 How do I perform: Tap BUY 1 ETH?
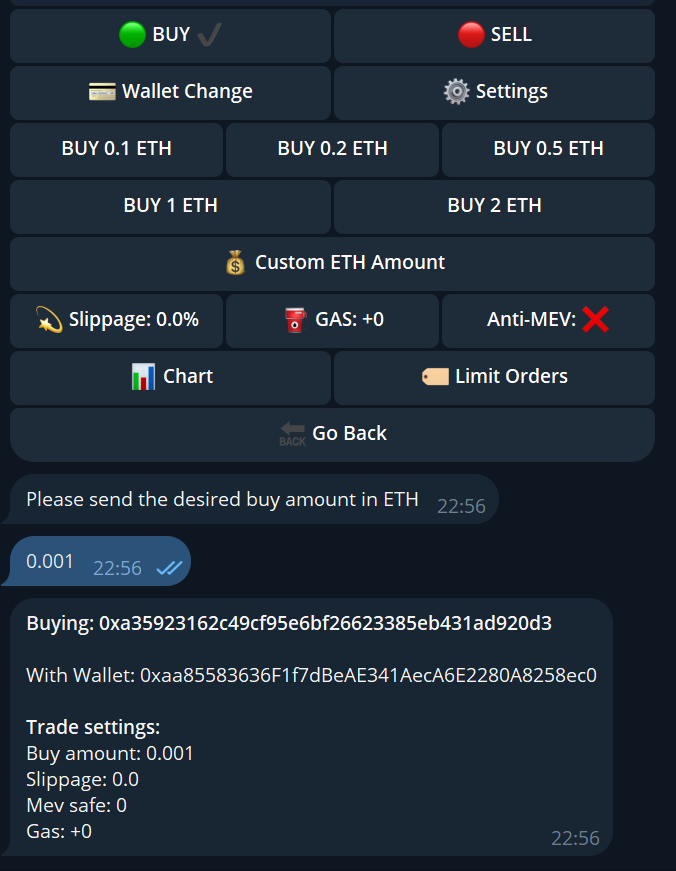(x=170, y=206)
